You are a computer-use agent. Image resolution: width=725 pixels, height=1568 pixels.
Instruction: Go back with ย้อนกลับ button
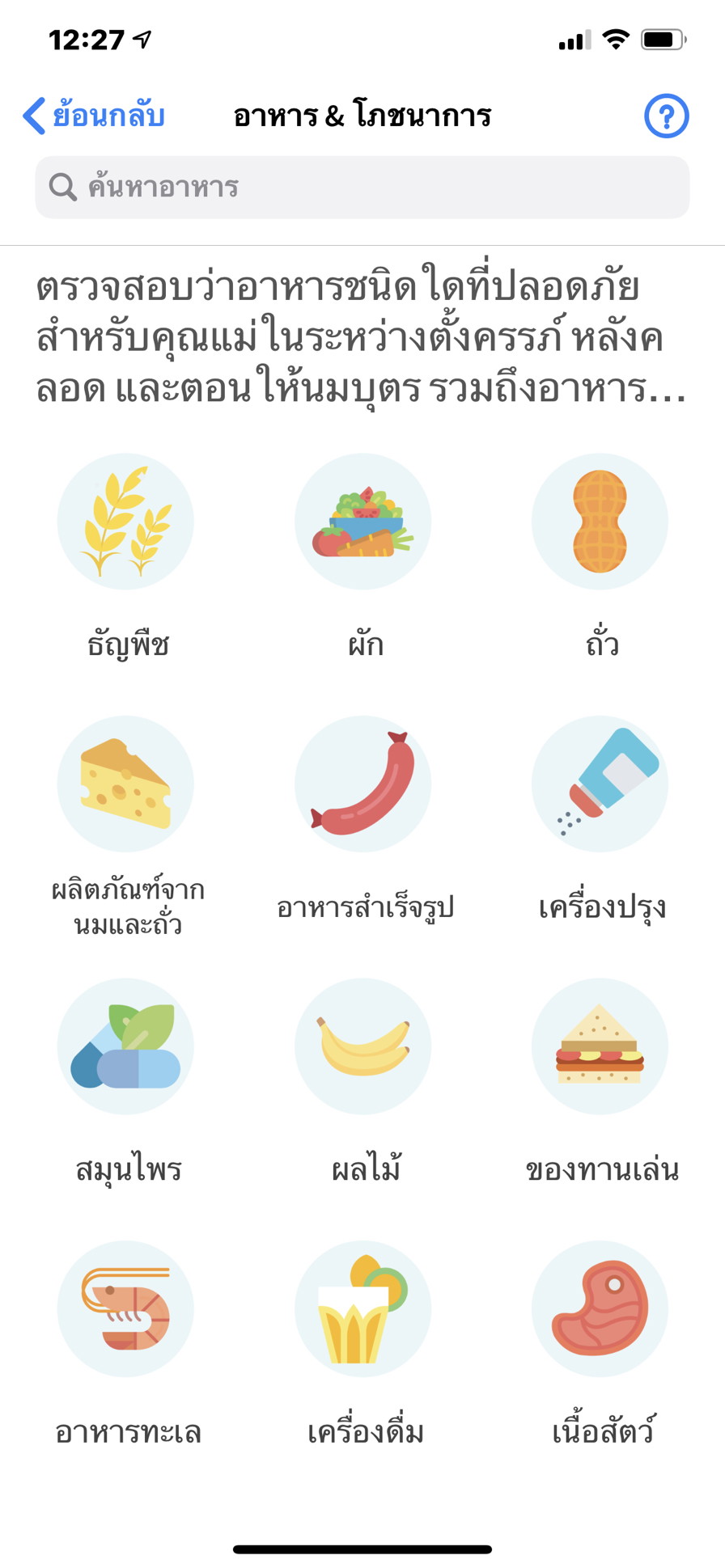coord(94,116)
